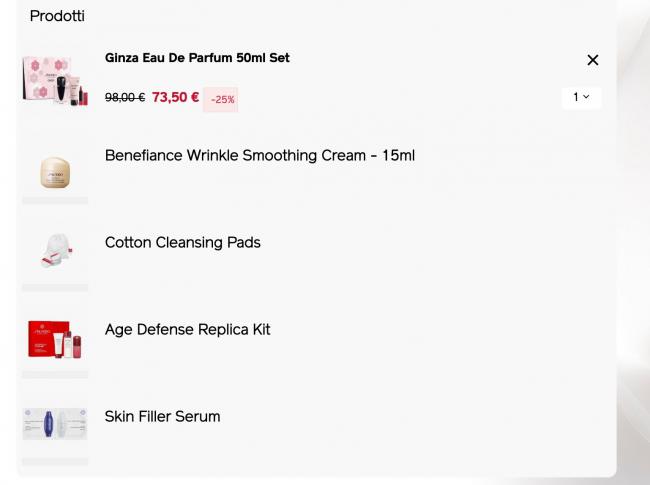
Task: Open Ginza Eau De Parfum 50ml Set product
Action: pyautogui.click(x=197, y=58)
